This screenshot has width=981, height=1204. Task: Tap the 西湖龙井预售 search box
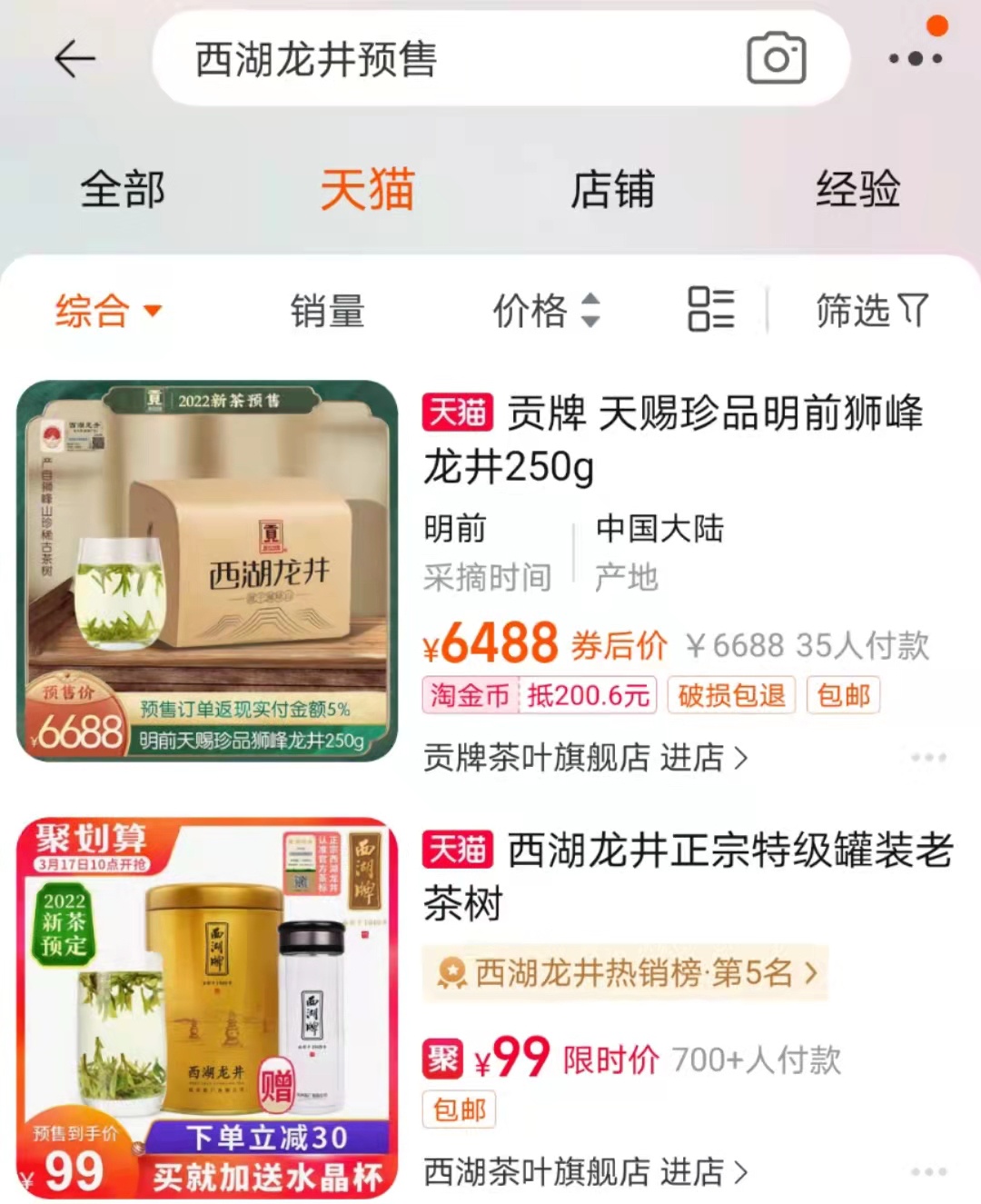click(436, 59)
